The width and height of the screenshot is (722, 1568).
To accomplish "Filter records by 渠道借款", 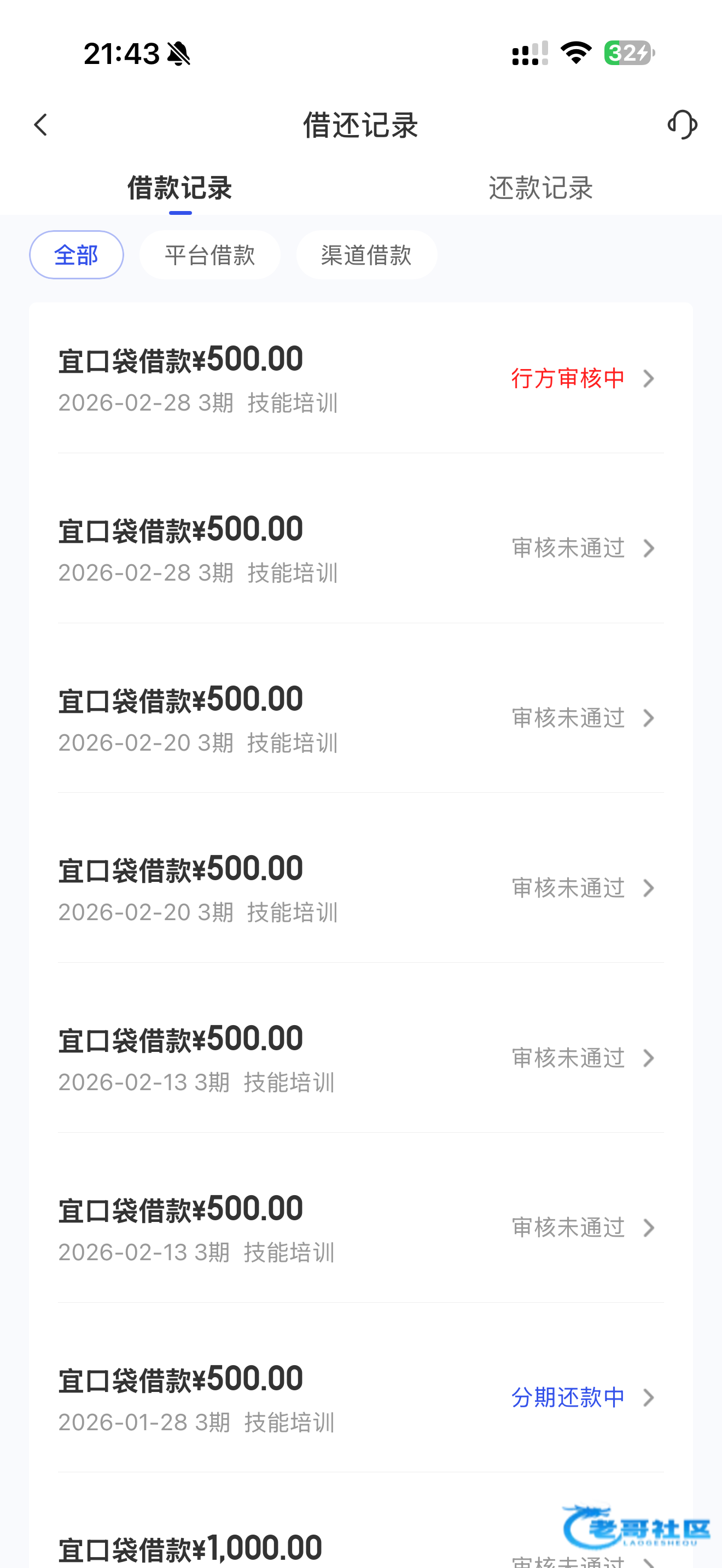I will coord(366,255).
